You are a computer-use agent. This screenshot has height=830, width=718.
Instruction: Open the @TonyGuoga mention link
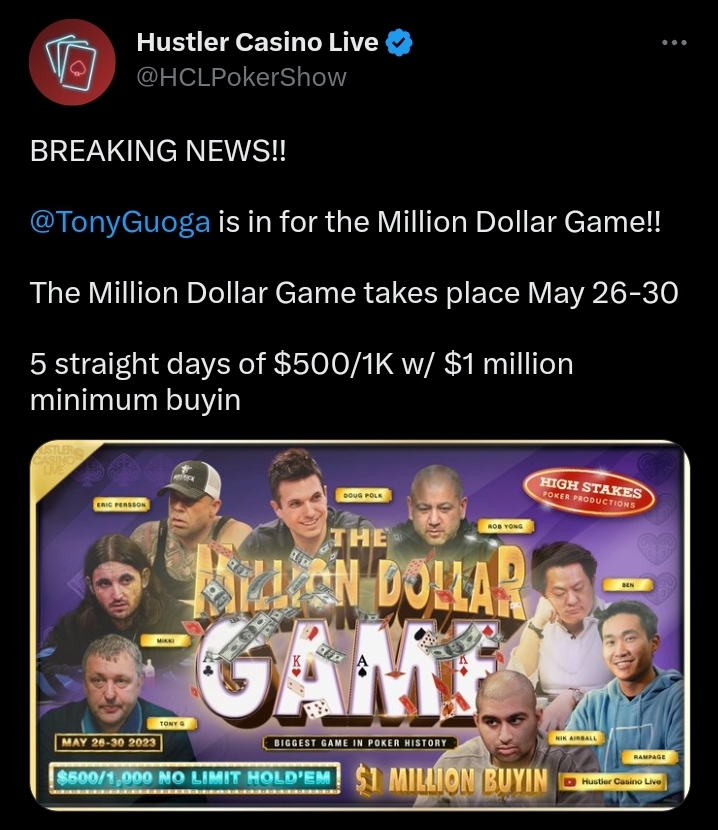click(120, 222)
